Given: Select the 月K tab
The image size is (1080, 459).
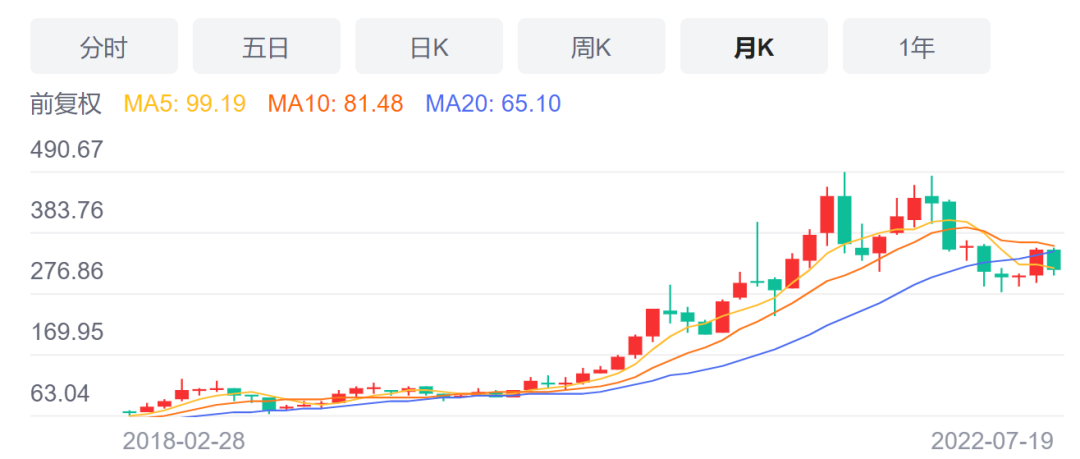Looking at the screenshot, I should 754,47.
